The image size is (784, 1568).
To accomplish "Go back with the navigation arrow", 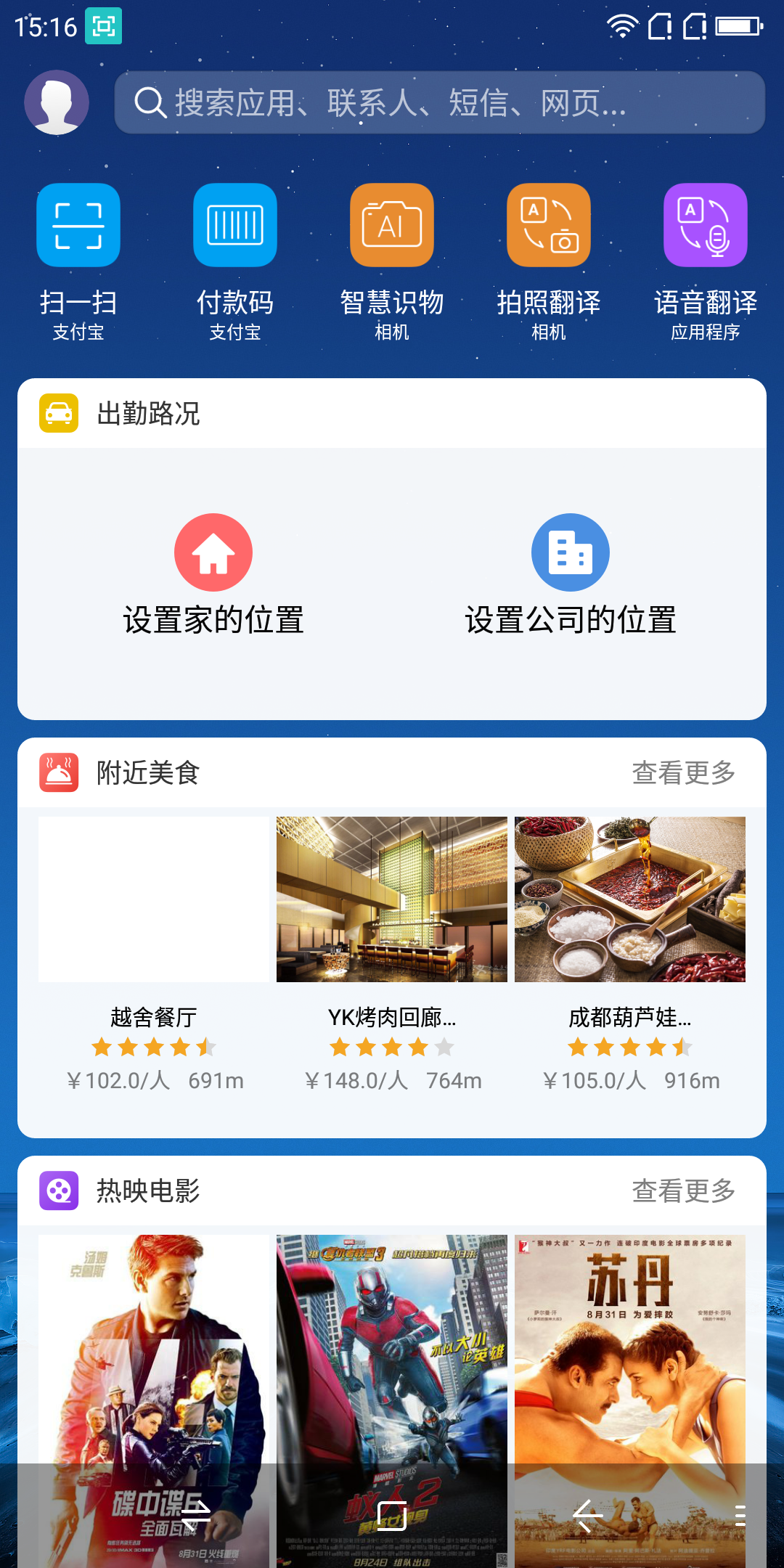I will tap(588, 1516).
